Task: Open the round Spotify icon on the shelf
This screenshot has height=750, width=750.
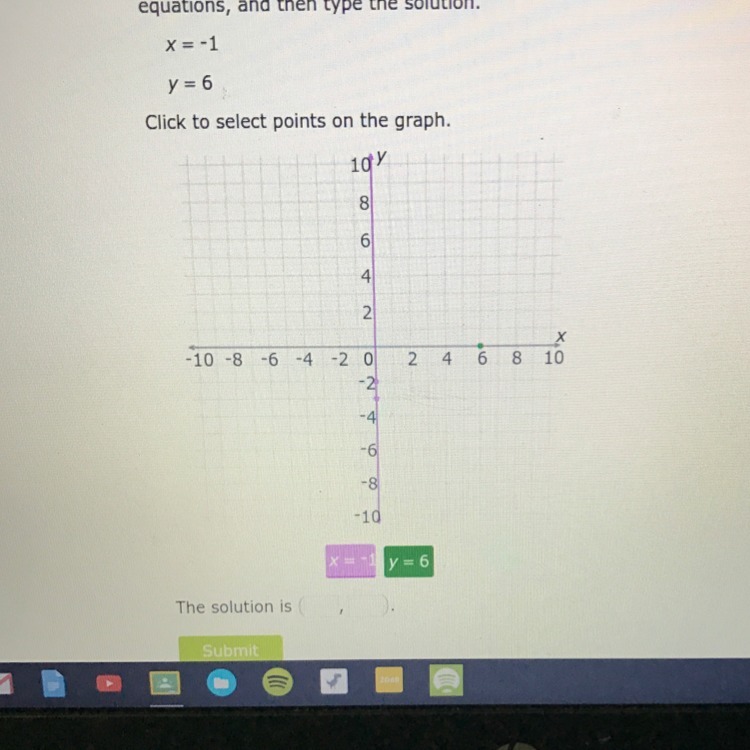Action: point(278,683)
